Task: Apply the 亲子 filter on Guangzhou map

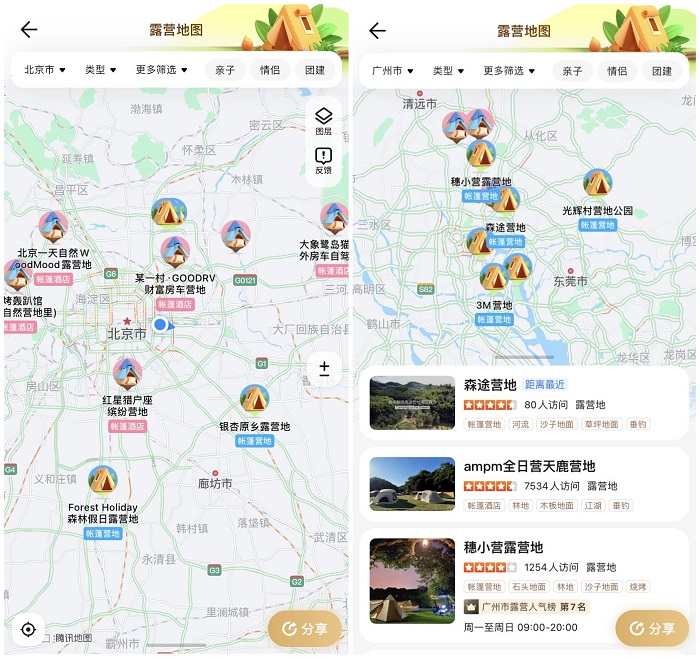Action: point(572,71)
